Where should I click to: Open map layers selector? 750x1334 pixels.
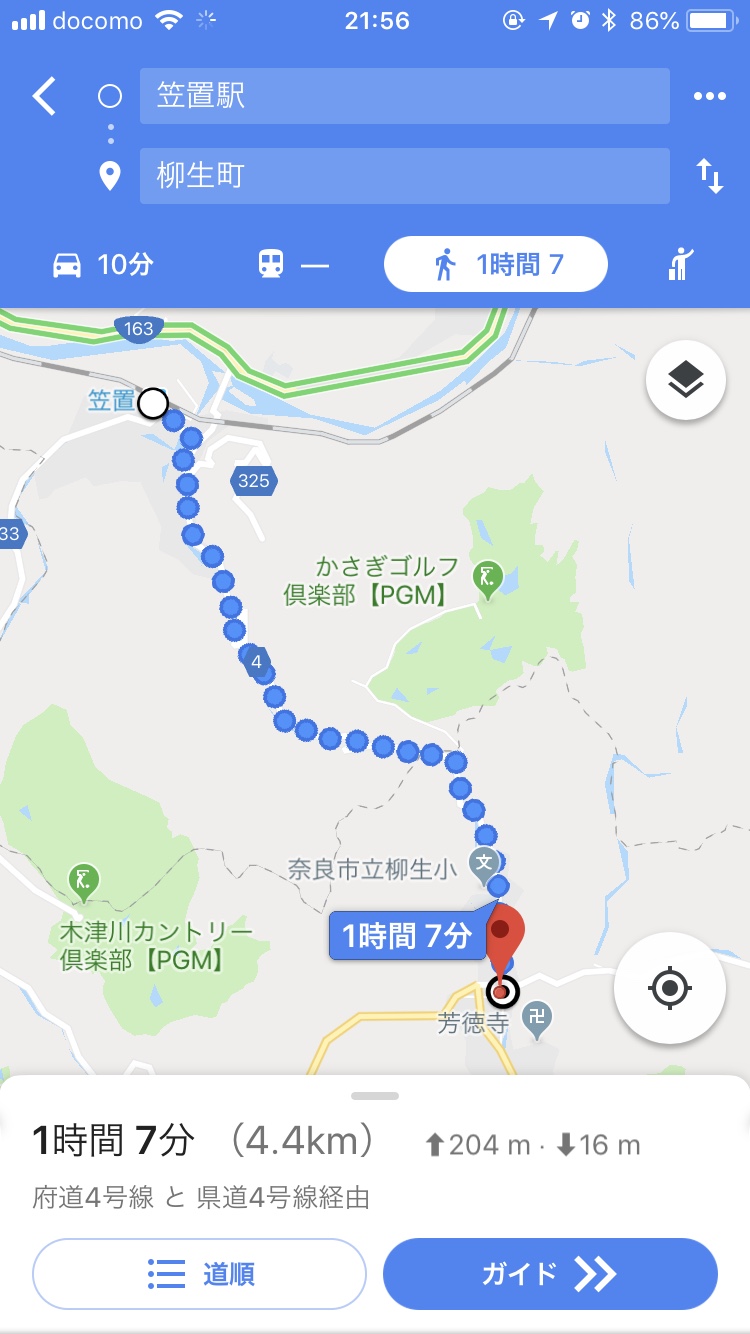point(685,379)
